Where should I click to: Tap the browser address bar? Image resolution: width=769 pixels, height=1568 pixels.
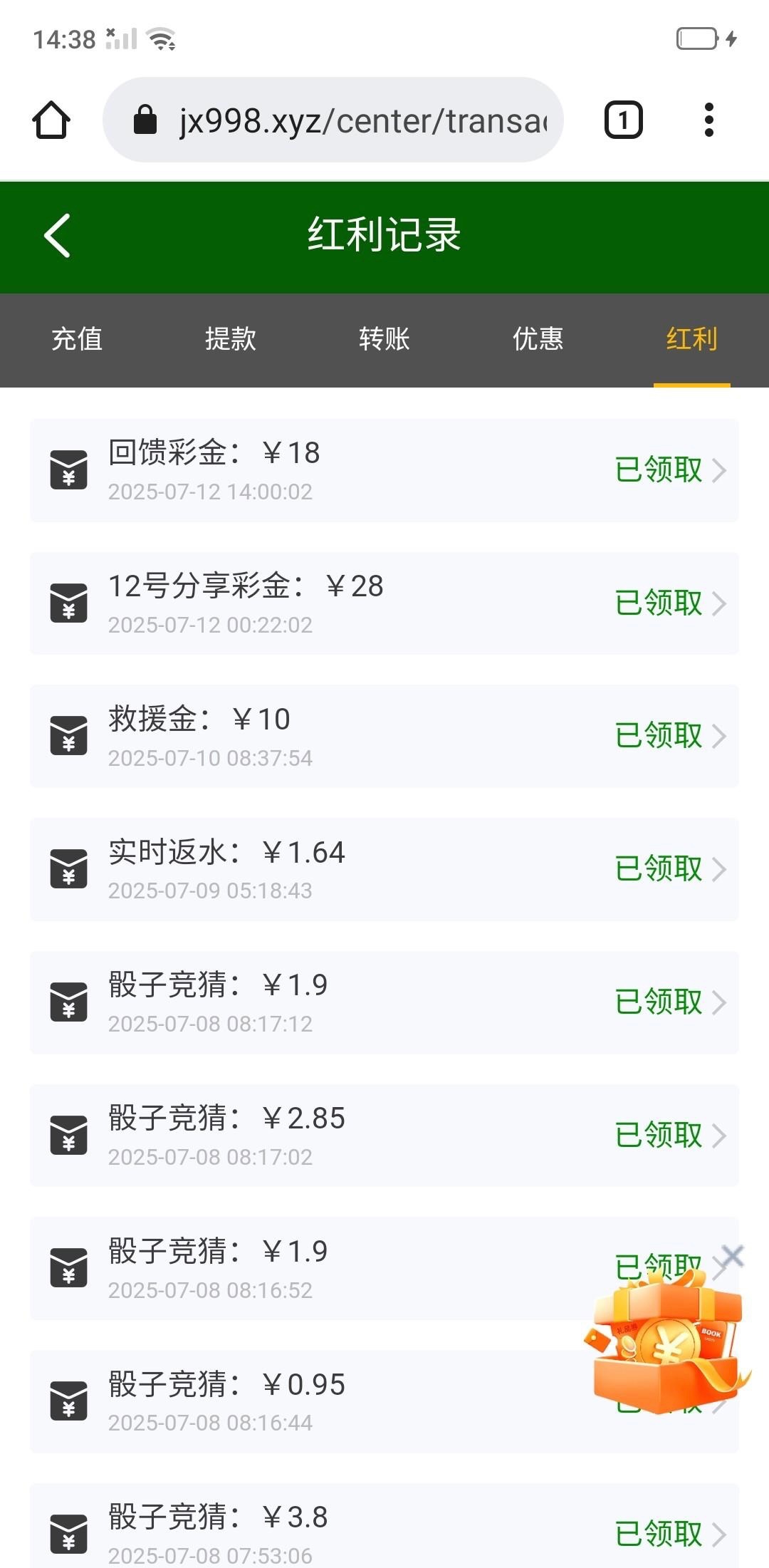pyautogui.click(x=333, y=120)
